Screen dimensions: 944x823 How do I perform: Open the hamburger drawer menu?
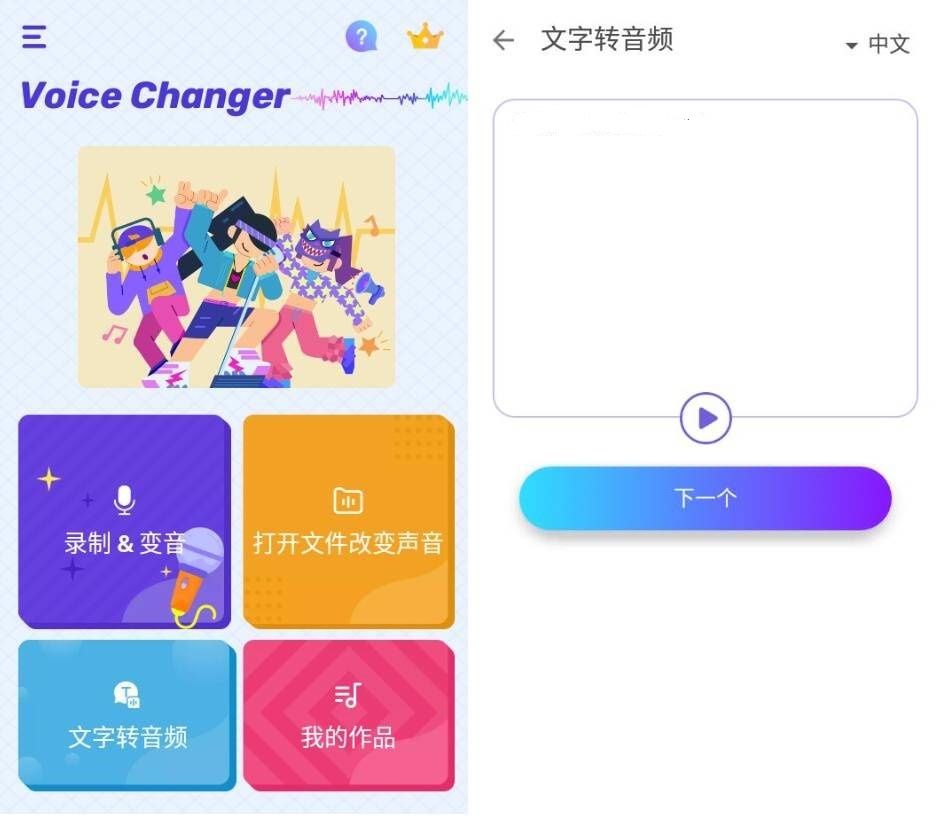pos(34,38)
